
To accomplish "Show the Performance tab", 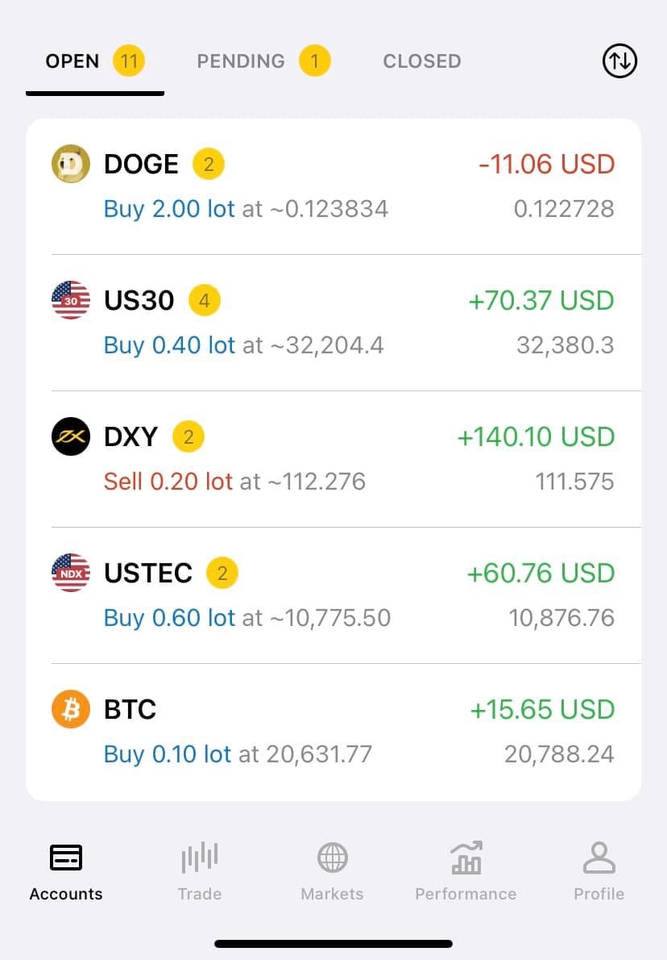I will point(466,872).
